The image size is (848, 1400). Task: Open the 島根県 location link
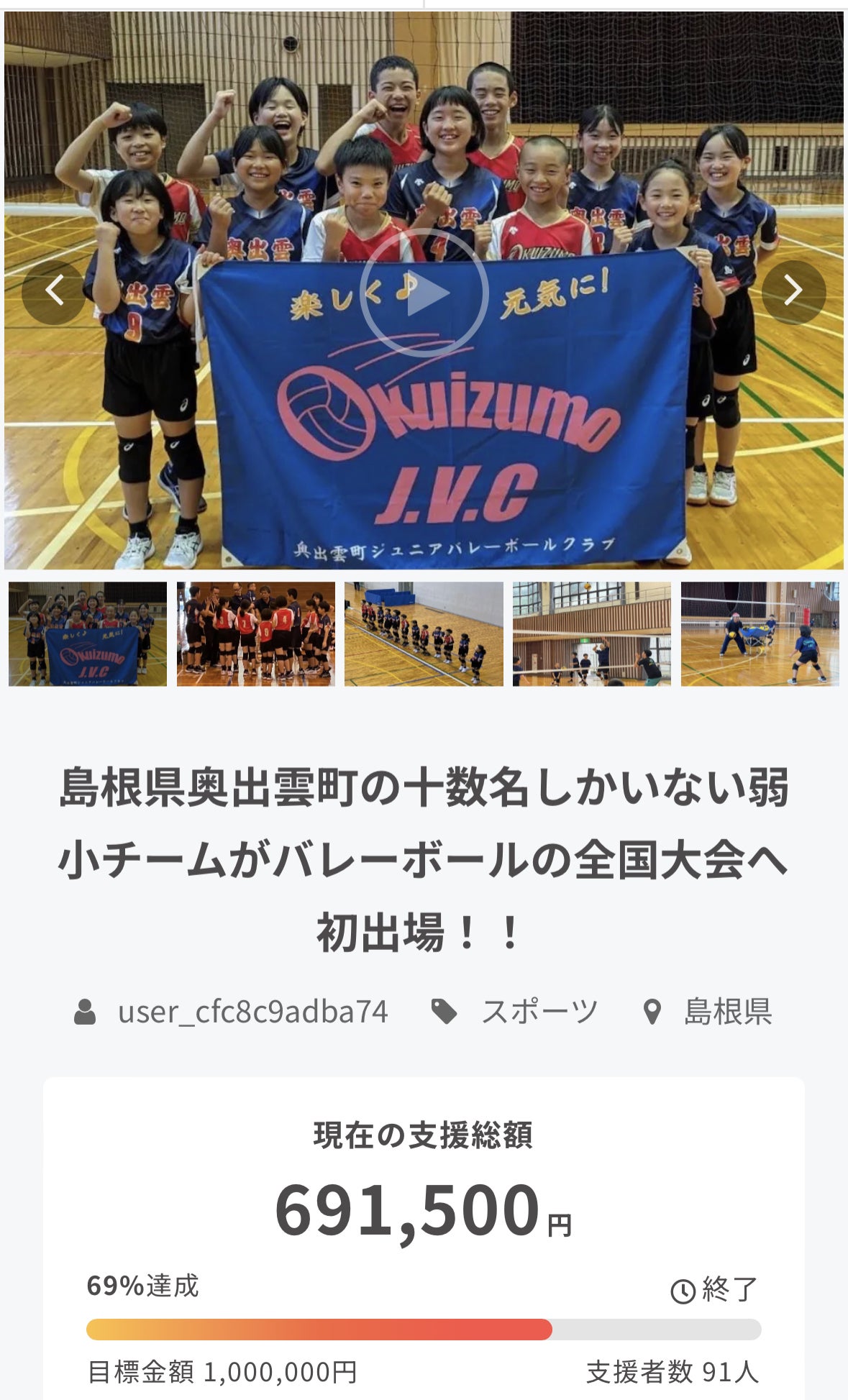(726, 1012)
